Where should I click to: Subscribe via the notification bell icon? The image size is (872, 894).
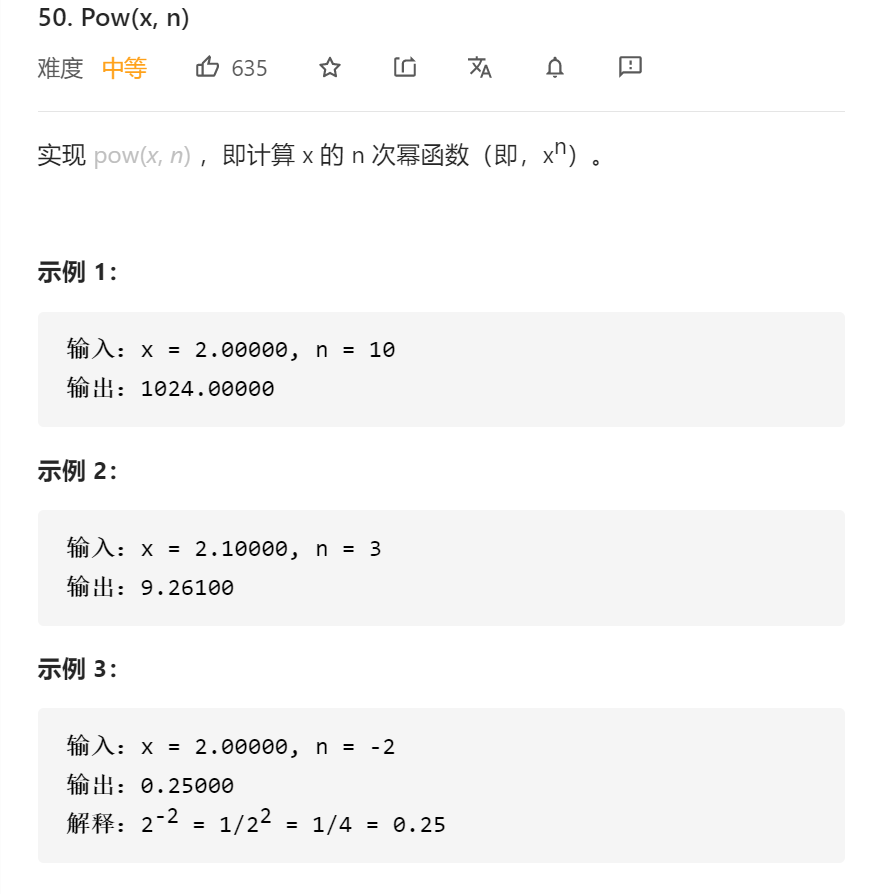click(x=555, y=67)
